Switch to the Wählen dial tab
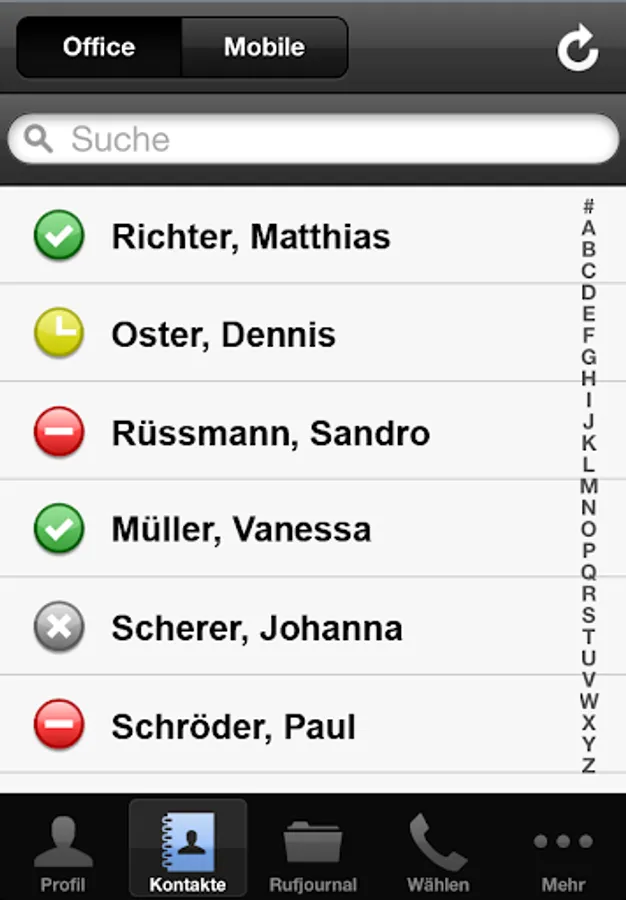 [438, 852]
